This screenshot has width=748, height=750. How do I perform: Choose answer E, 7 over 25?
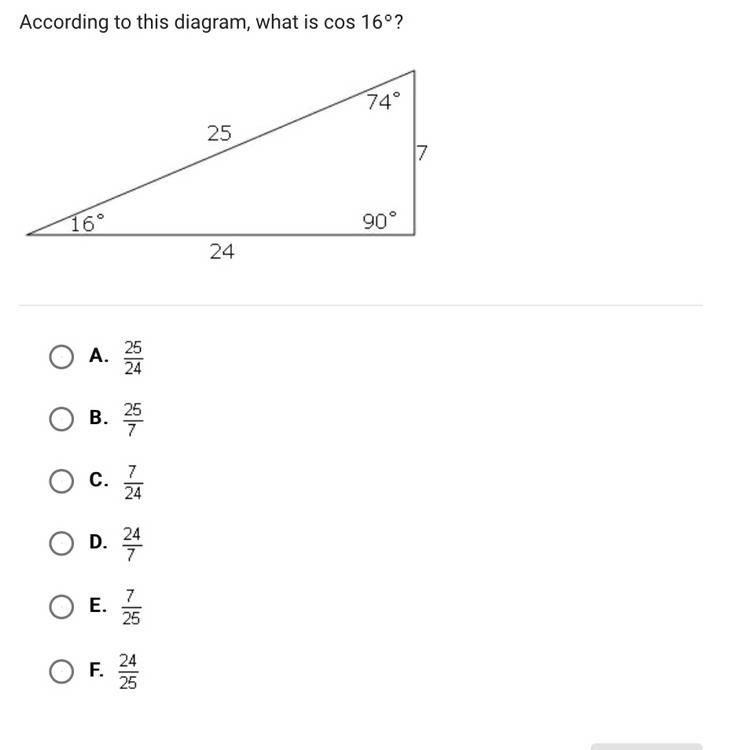point(61,606)
